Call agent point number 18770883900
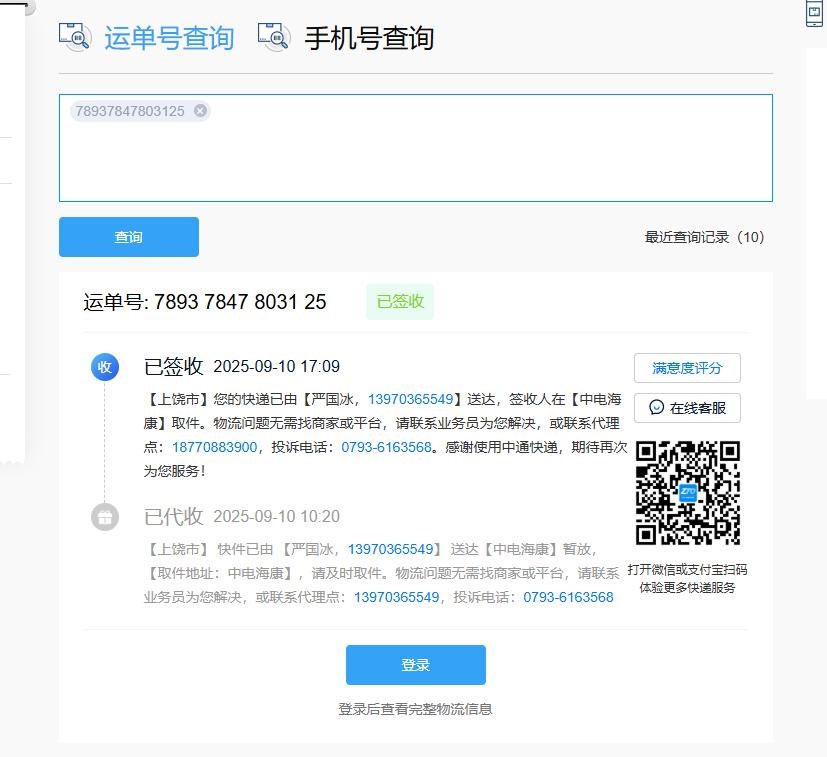 (214, 447)
